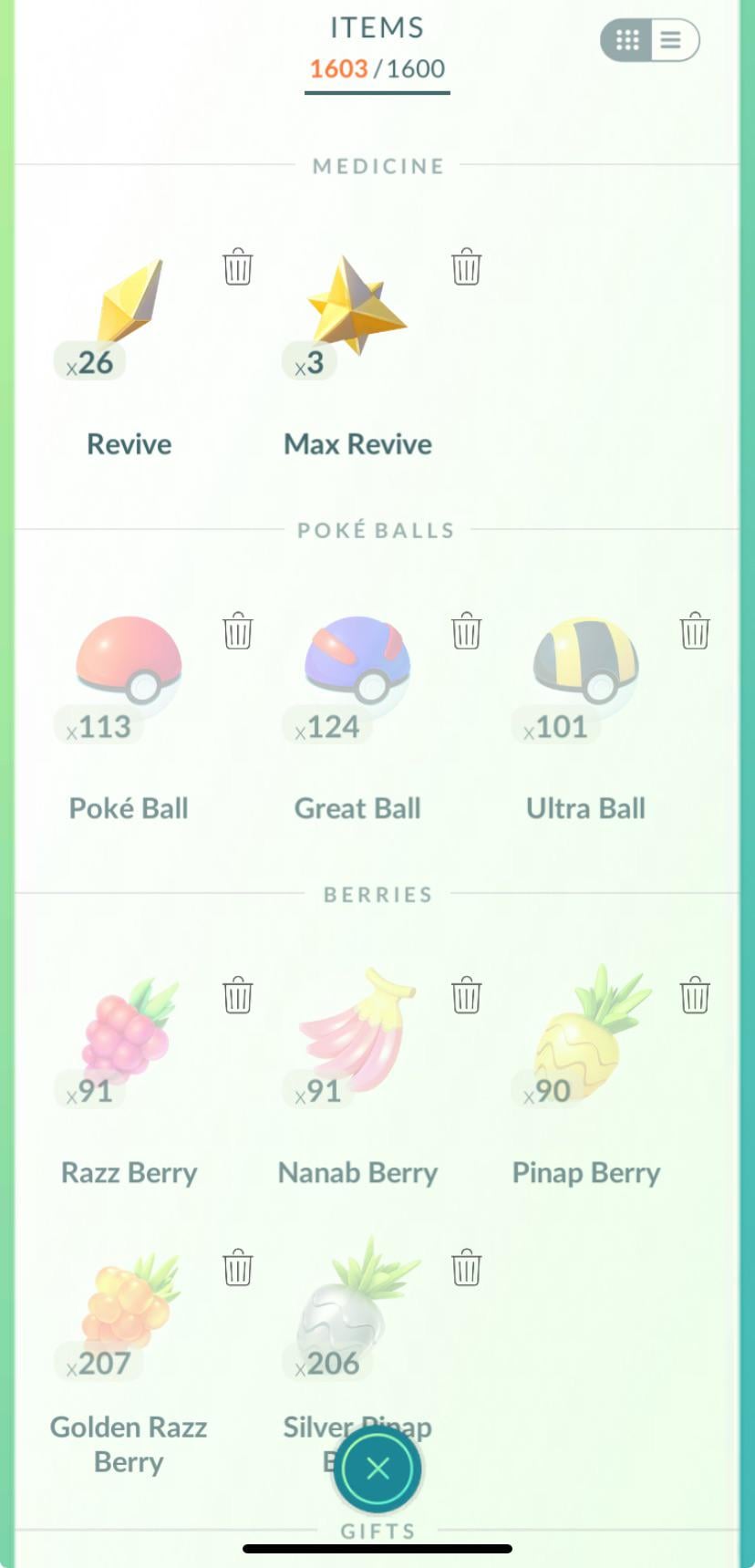Delete Nanab Berries via trash icon

coord(466,995)
